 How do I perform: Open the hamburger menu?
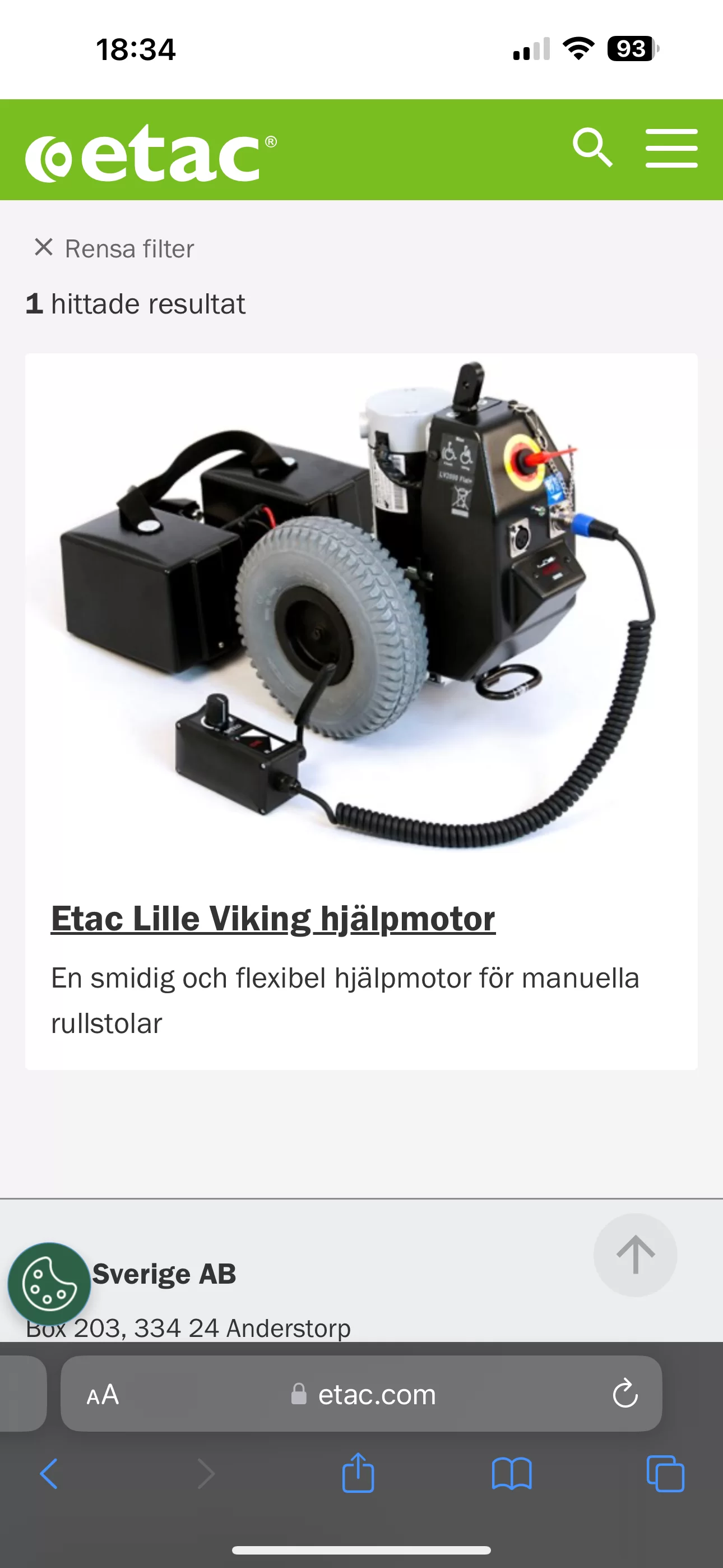click(671, 148)
